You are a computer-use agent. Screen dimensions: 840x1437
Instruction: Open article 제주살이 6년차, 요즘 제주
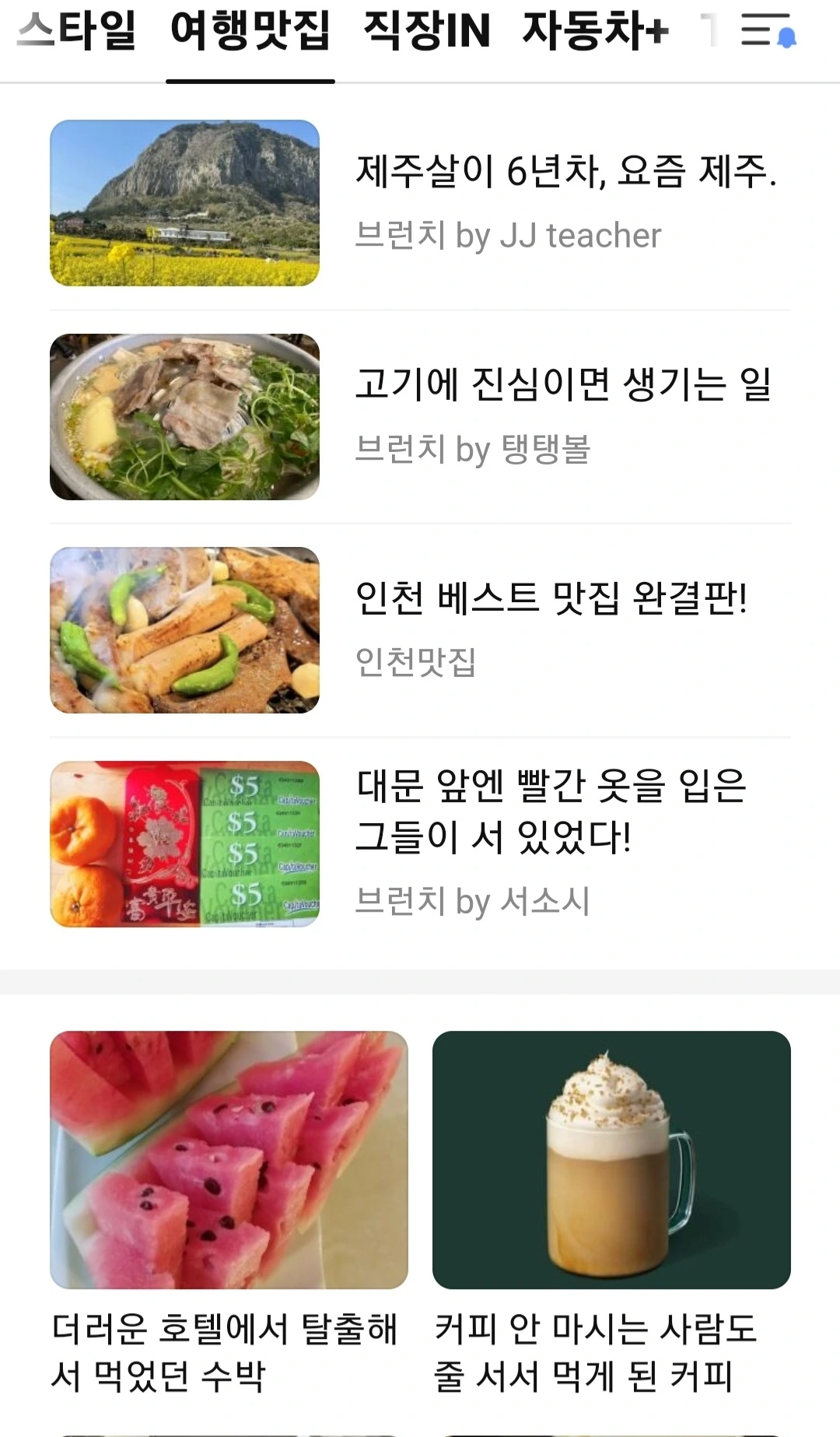(565, 171)
